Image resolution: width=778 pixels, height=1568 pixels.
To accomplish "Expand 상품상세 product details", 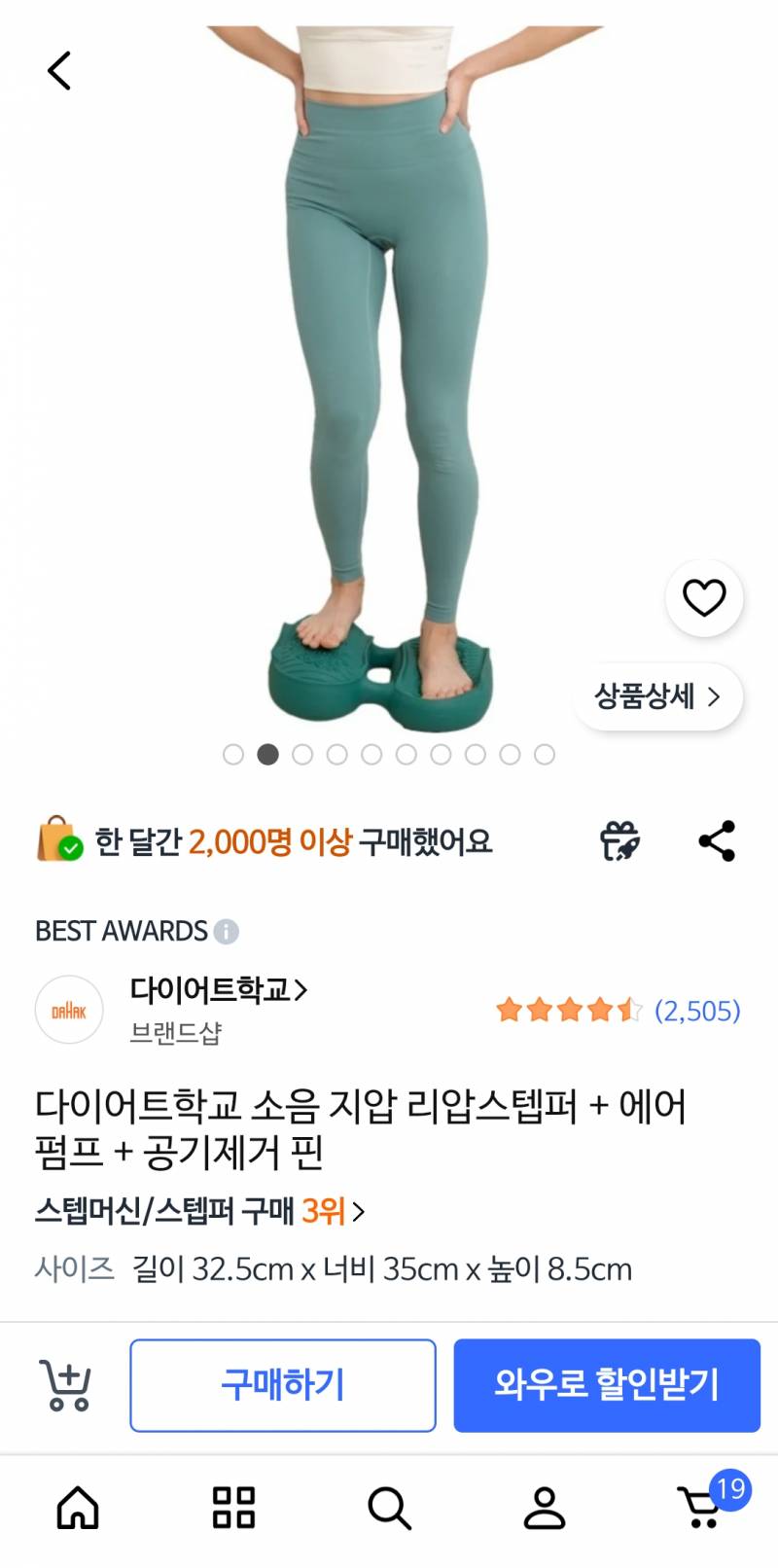I will tap(658, 696).
